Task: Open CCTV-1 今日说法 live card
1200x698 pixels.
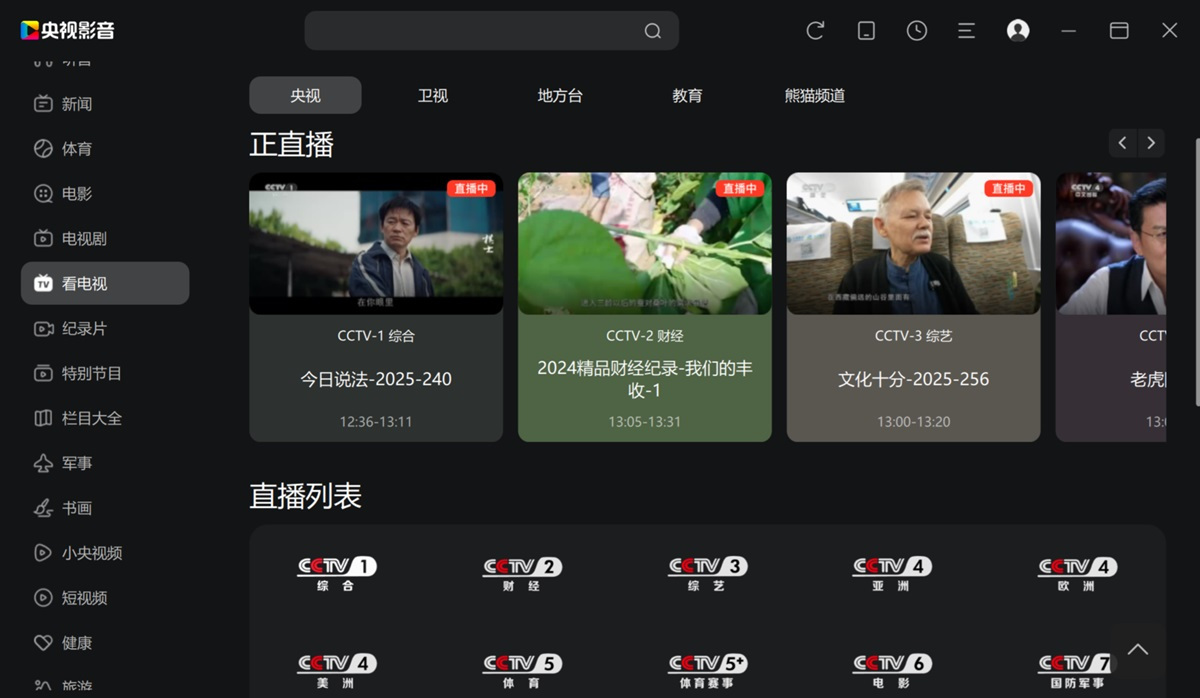Action: coord(376,306)
